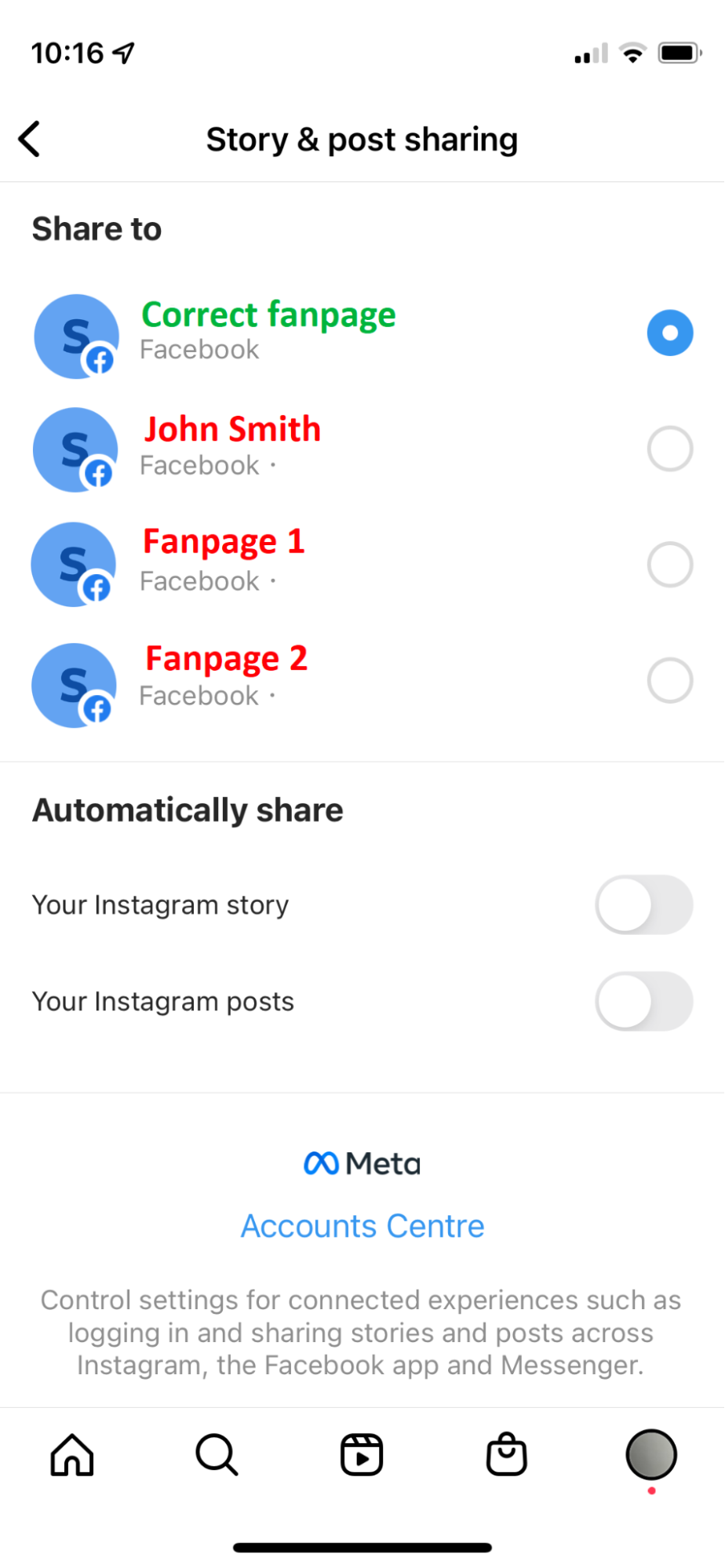Viewport: 725px width, 1568px height.
Task: Go to the Profile tab
Action: [x=651, y=1455]
